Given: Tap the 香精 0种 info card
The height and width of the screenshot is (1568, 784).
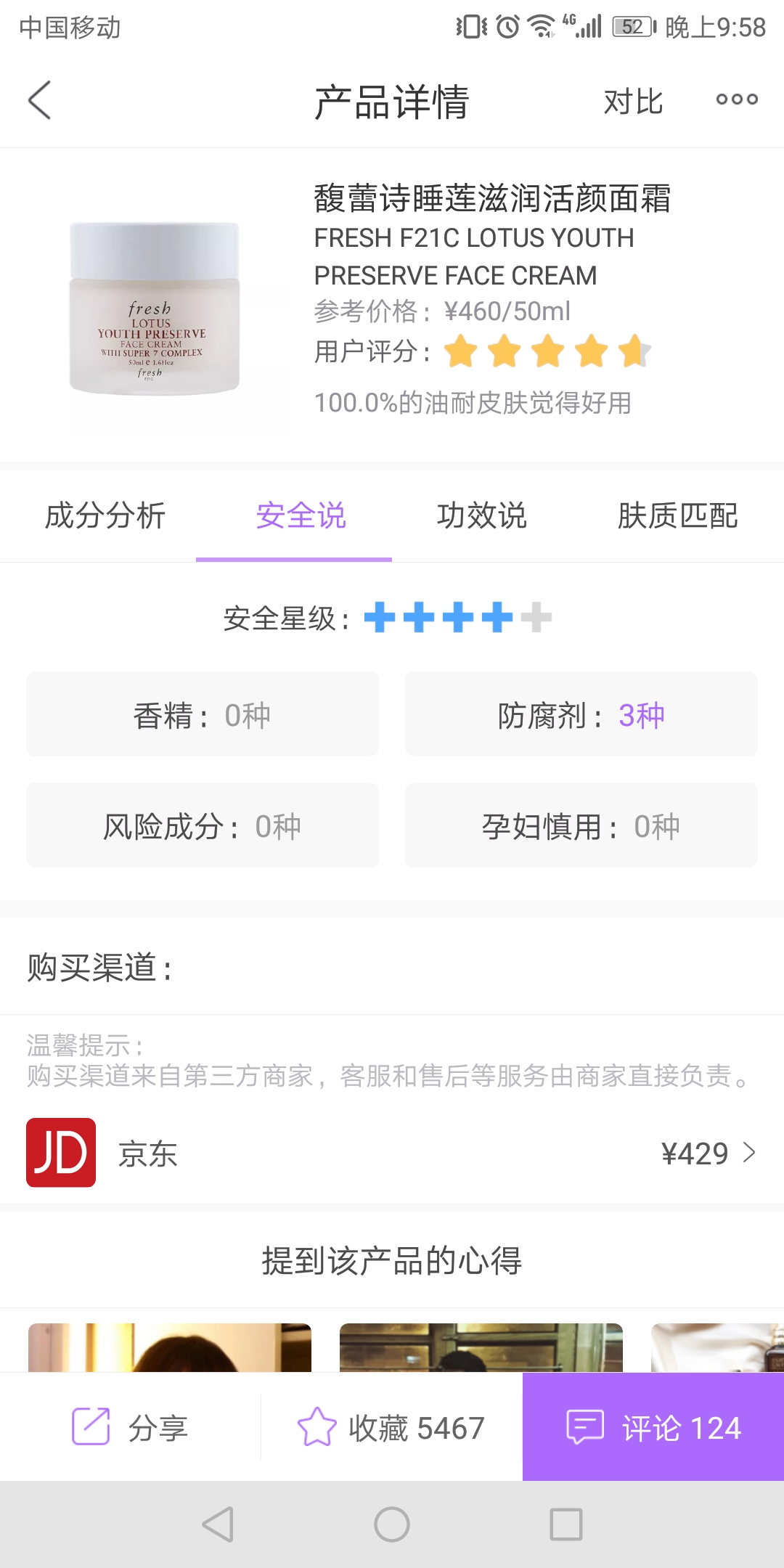Looking at the screenshot, I should [202, 714].
